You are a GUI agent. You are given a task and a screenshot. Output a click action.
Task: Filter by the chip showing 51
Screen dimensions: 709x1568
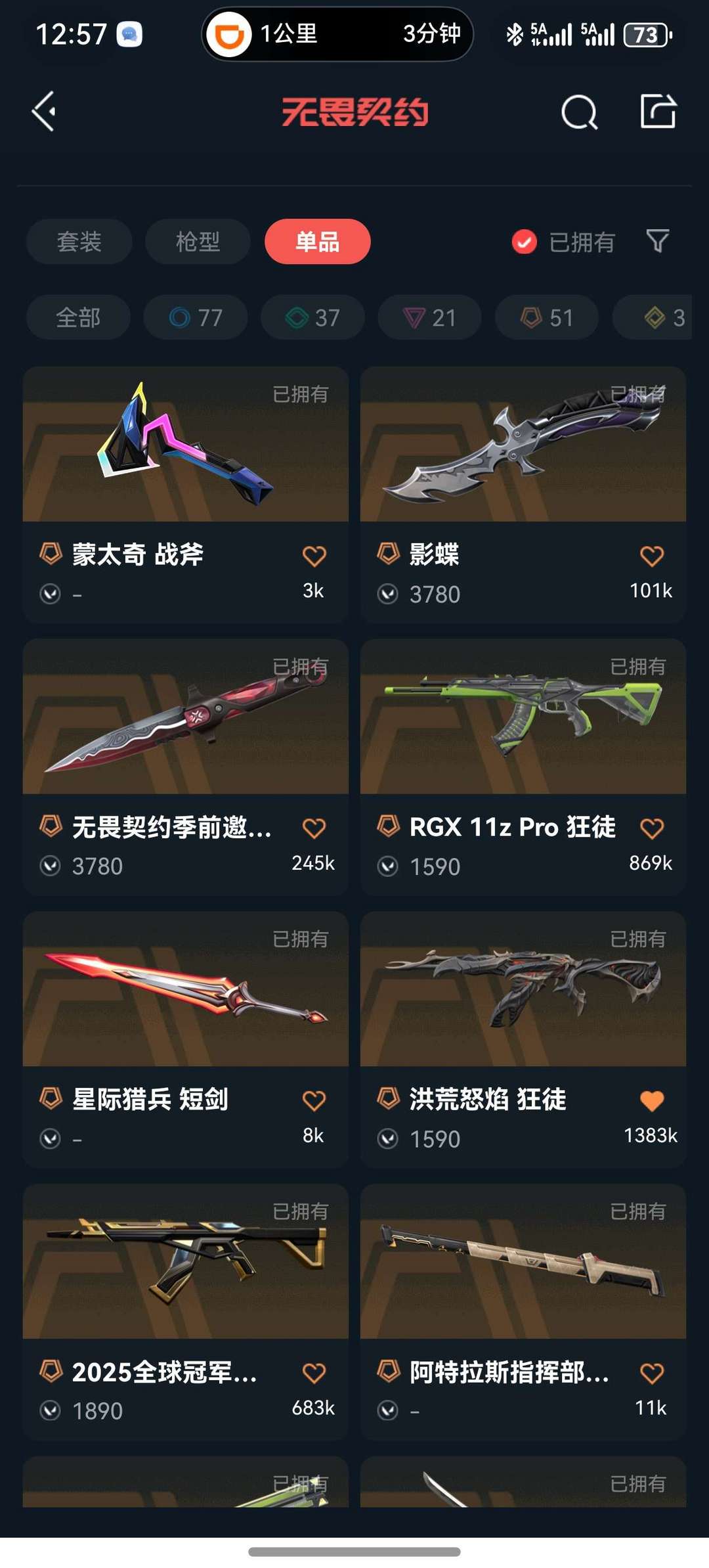click(547, 317)
